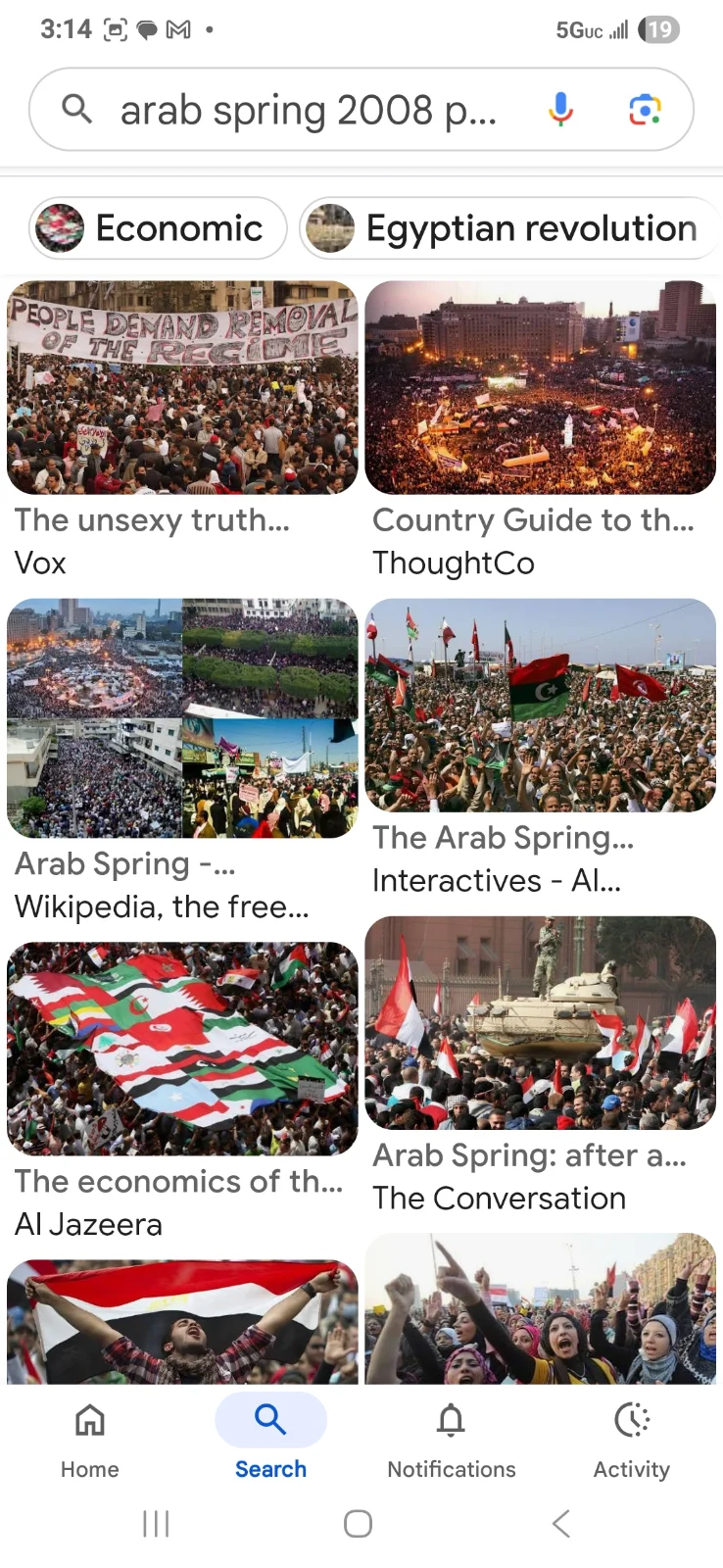The width and height of the screenshot is (723, 1568).
Task: Open the Arab Spring Interactives image result
Action: pyautogui.click(x=540, y=706)
